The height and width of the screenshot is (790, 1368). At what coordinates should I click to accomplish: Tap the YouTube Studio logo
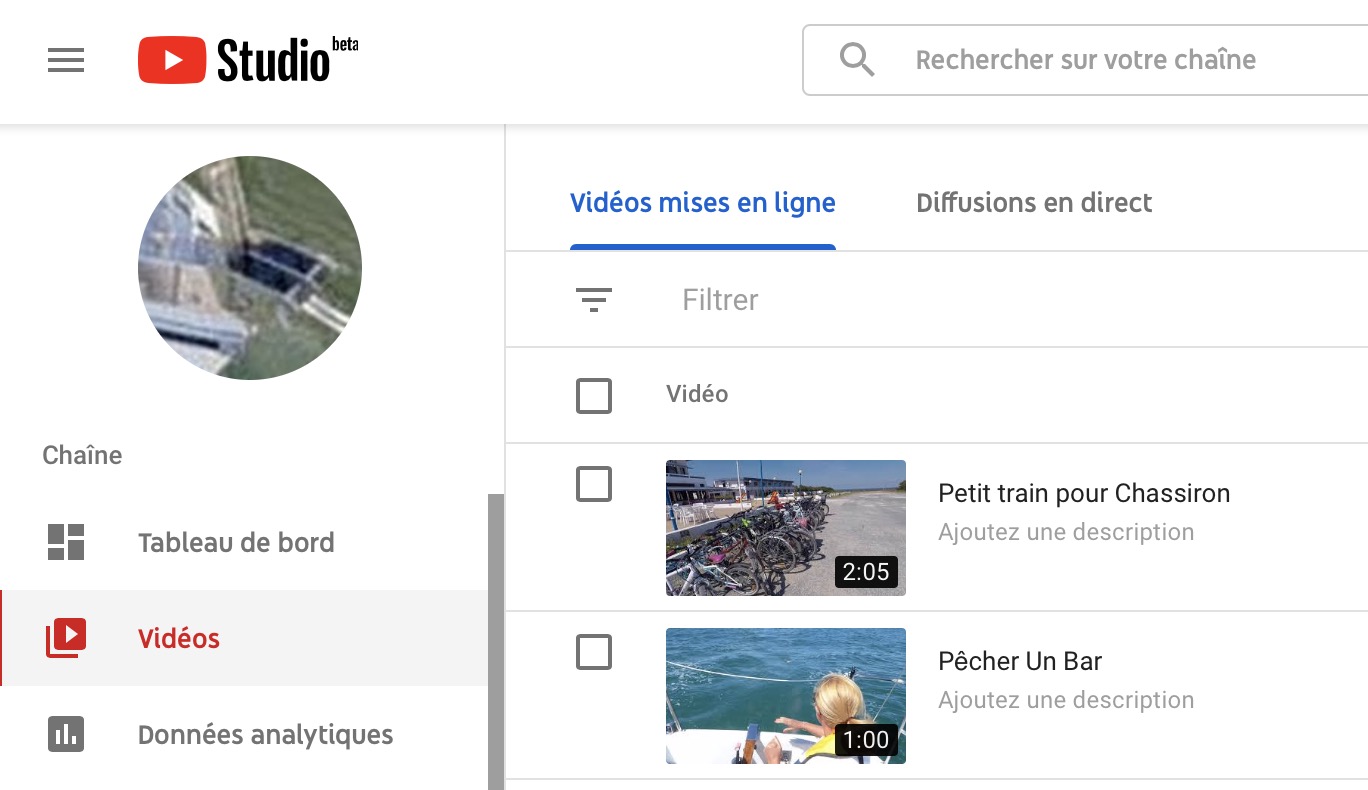(246, 60)
